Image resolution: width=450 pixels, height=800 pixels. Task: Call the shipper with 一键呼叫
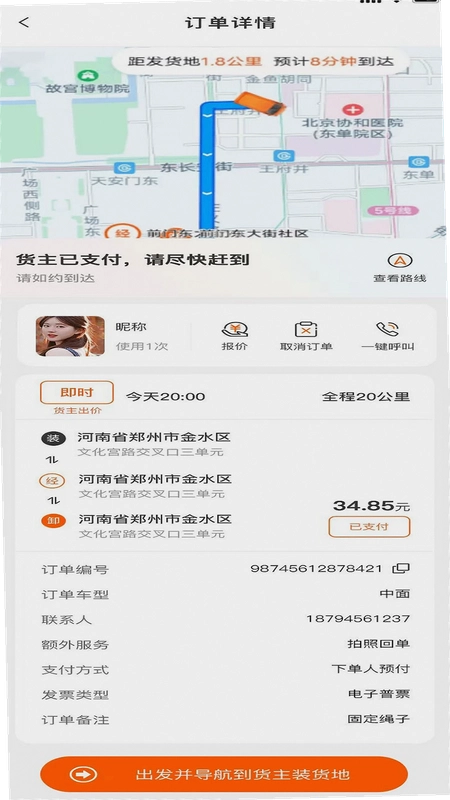pyautogui.click(x=388, y=336)
